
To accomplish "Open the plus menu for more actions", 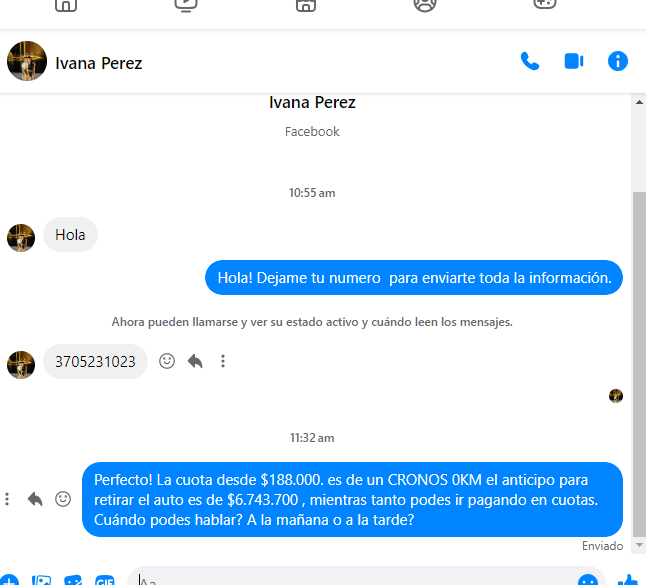I will pyautogui.click(x=8, y=580).
